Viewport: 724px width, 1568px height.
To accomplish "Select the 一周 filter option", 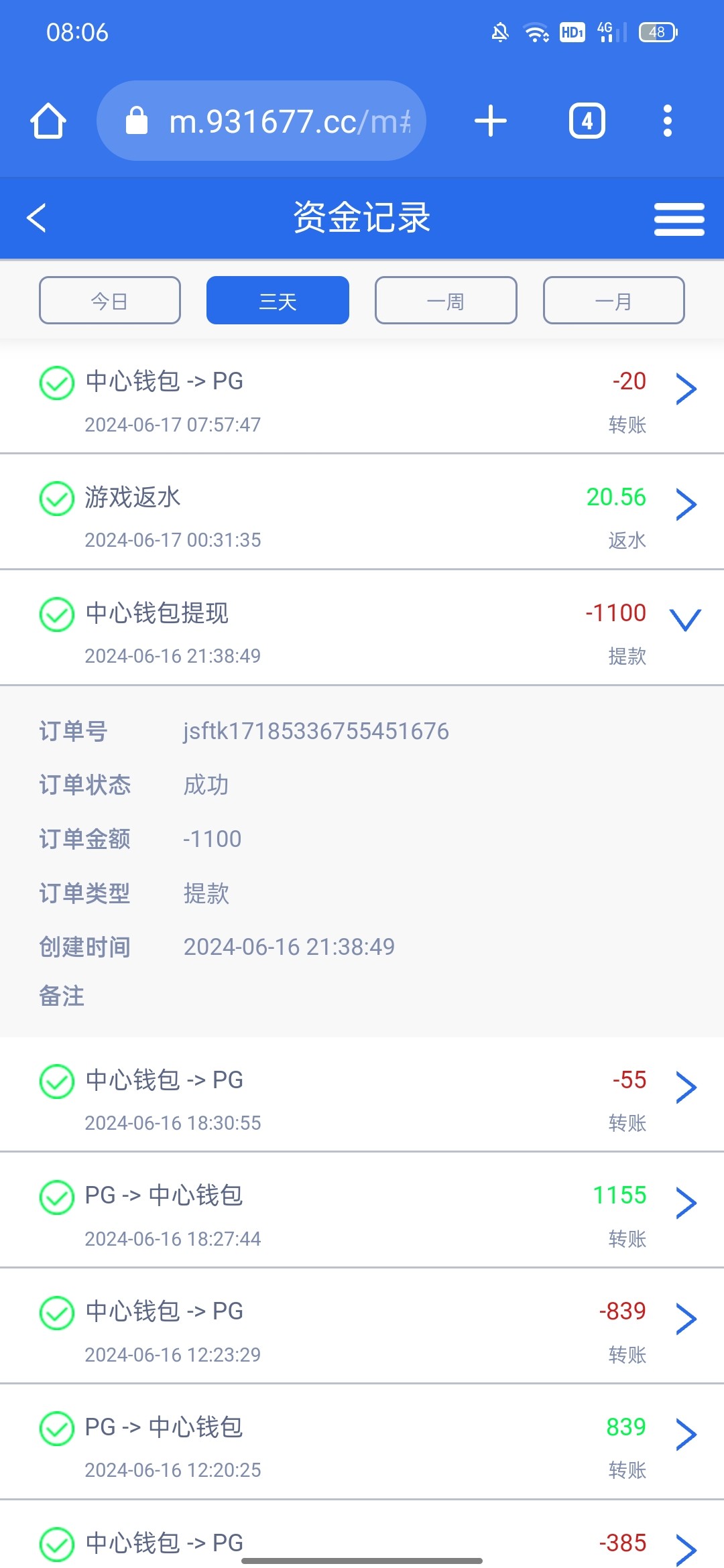I will (x=445, y=300).
